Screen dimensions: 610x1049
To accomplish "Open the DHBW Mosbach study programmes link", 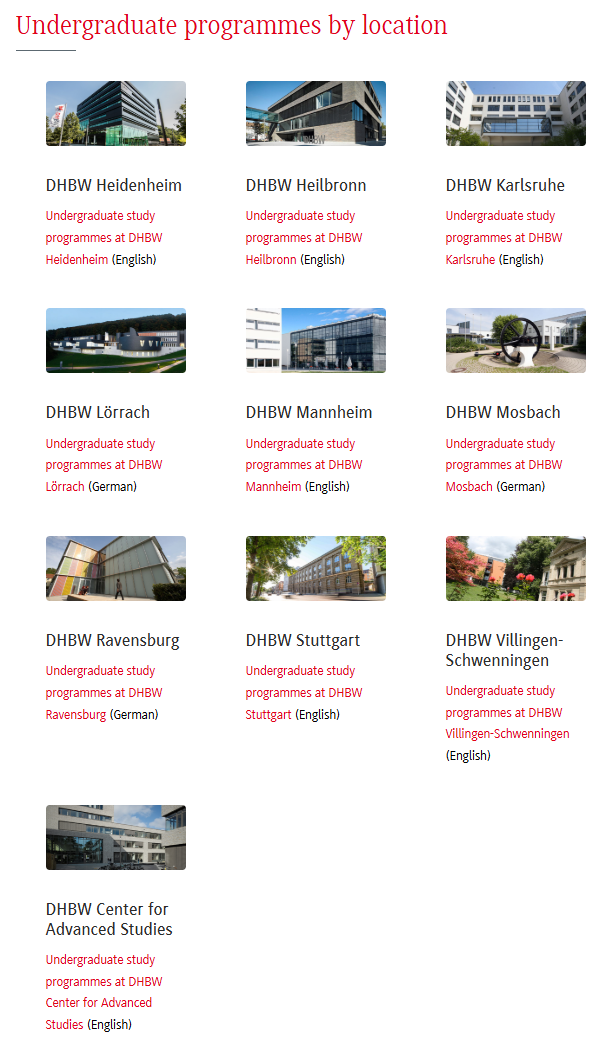I will [x=503, y=465].
